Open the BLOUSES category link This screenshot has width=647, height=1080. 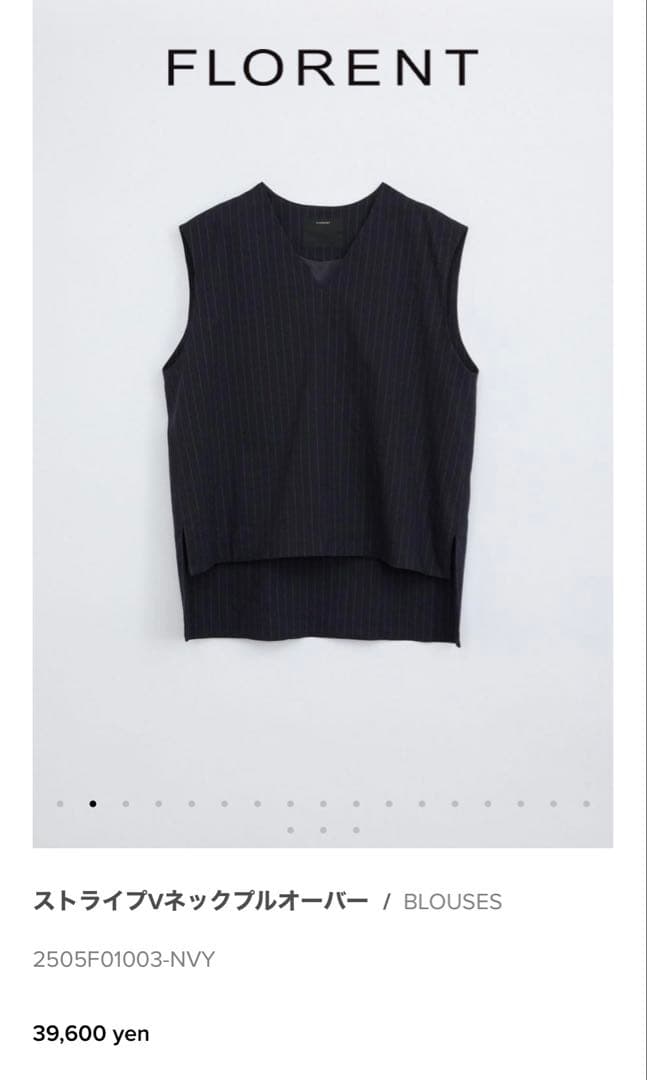452,902
